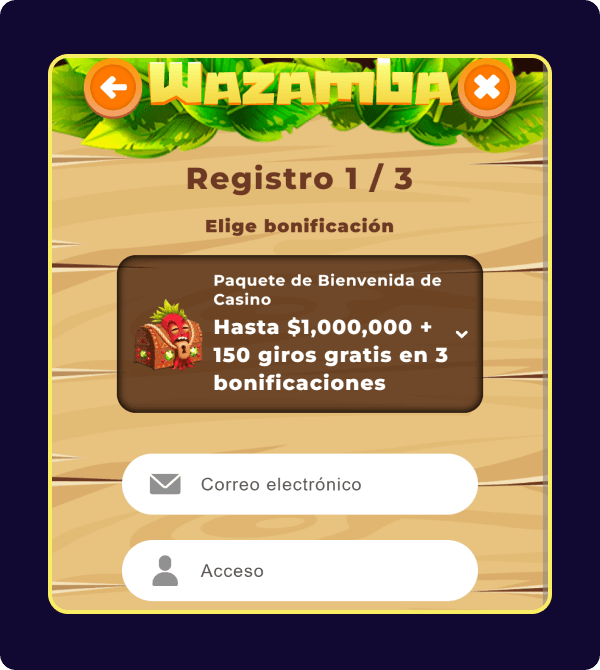Focus the Acceso username field

(300, 571)
